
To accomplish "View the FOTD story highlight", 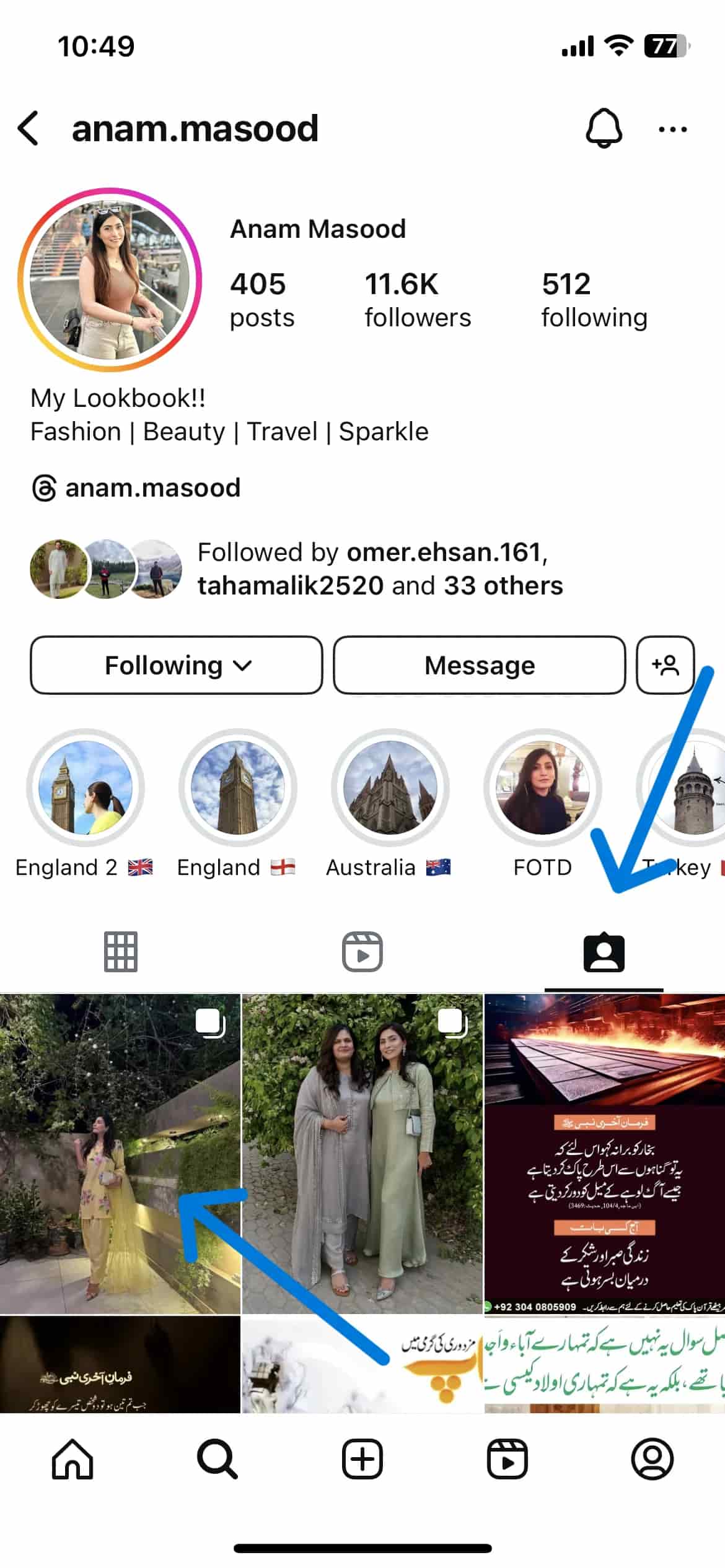I will tap(542, 787).
